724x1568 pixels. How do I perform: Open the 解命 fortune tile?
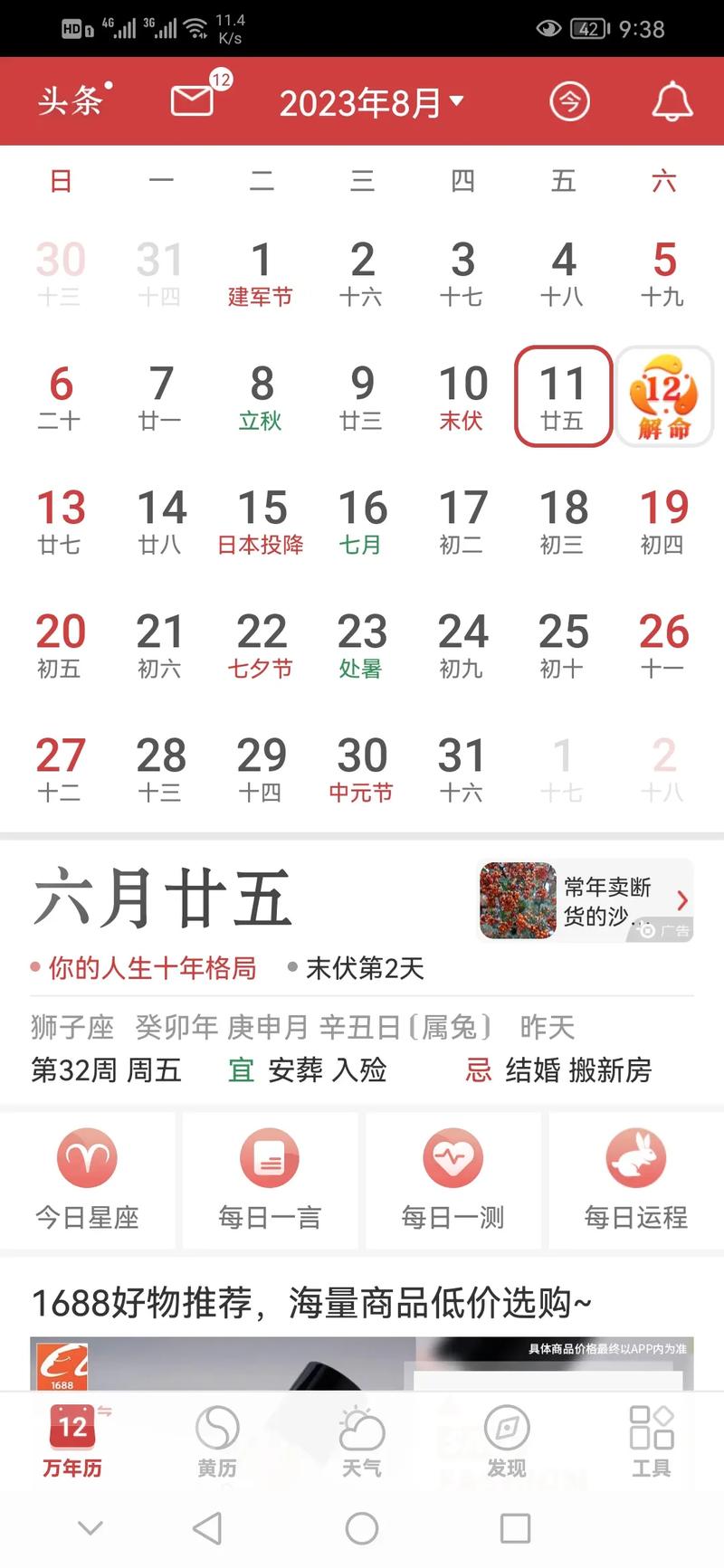[664, 397]
